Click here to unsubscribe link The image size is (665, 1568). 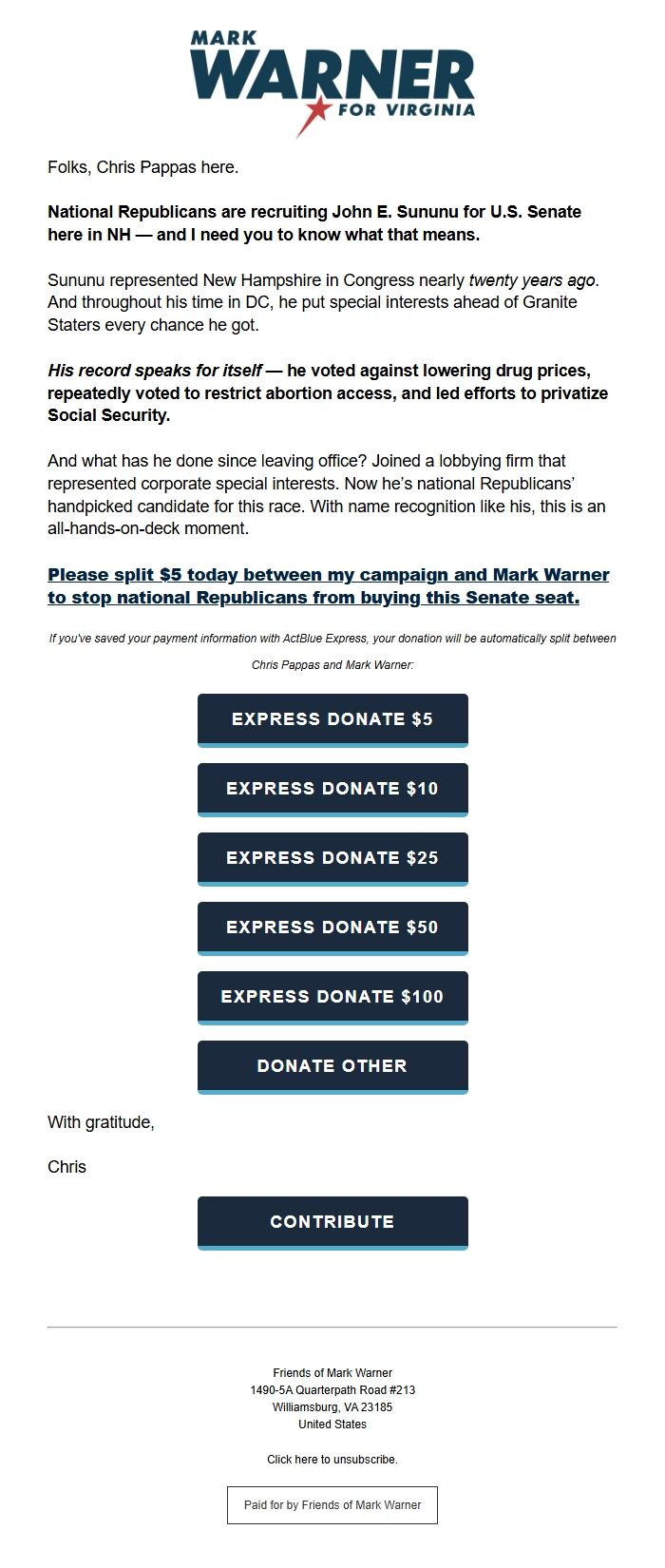(x=332, y=1460)
